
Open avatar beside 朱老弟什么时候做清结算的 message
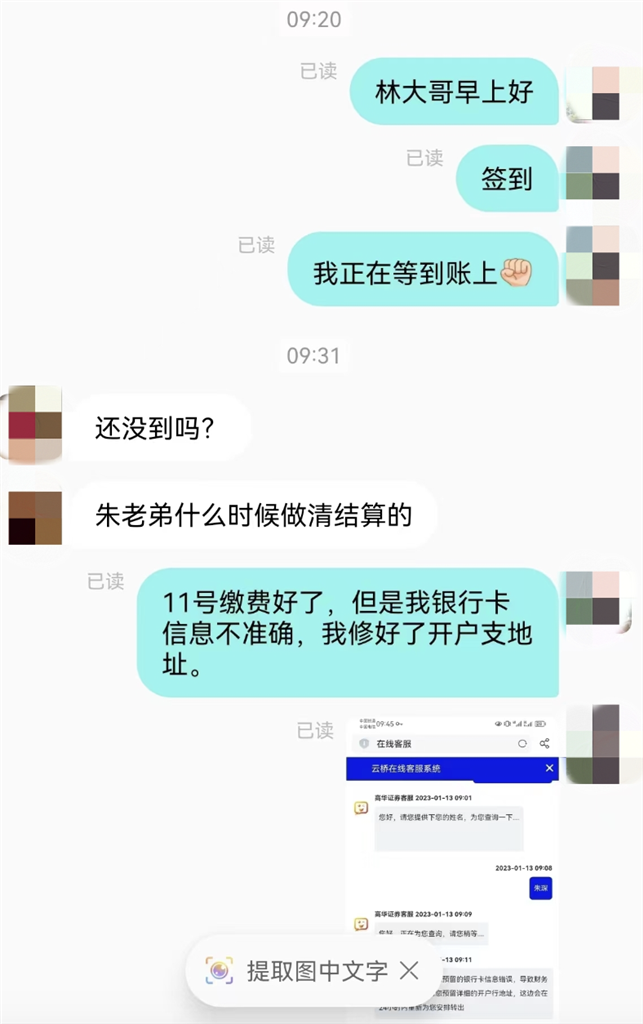click(x=36, y=517)
